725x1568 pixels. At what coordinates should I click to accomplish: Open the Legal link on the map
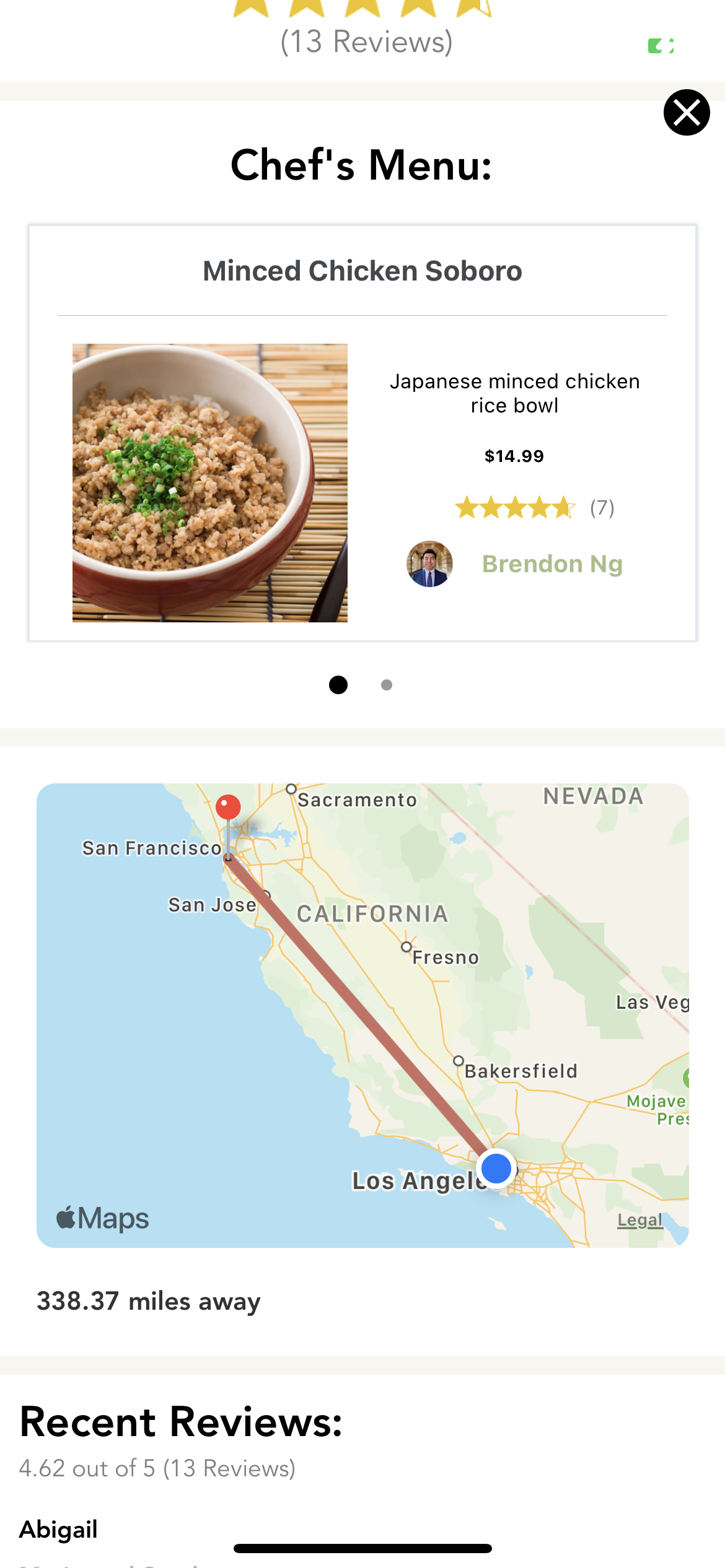pyautogui.click(x=639, y=1220)
